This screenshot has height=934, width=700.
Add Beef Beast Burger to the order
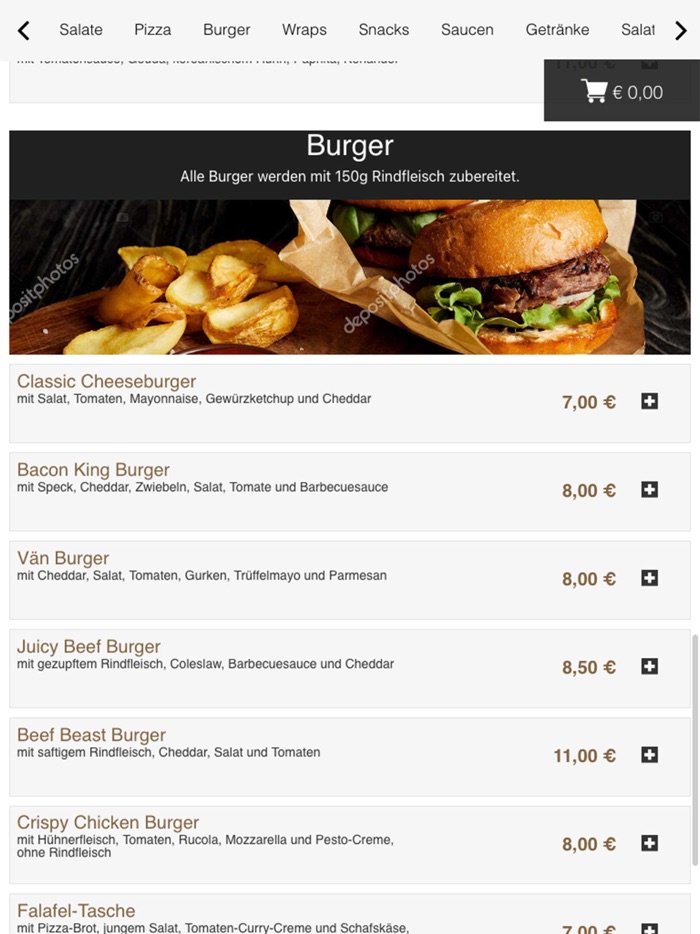click(649, 755)
